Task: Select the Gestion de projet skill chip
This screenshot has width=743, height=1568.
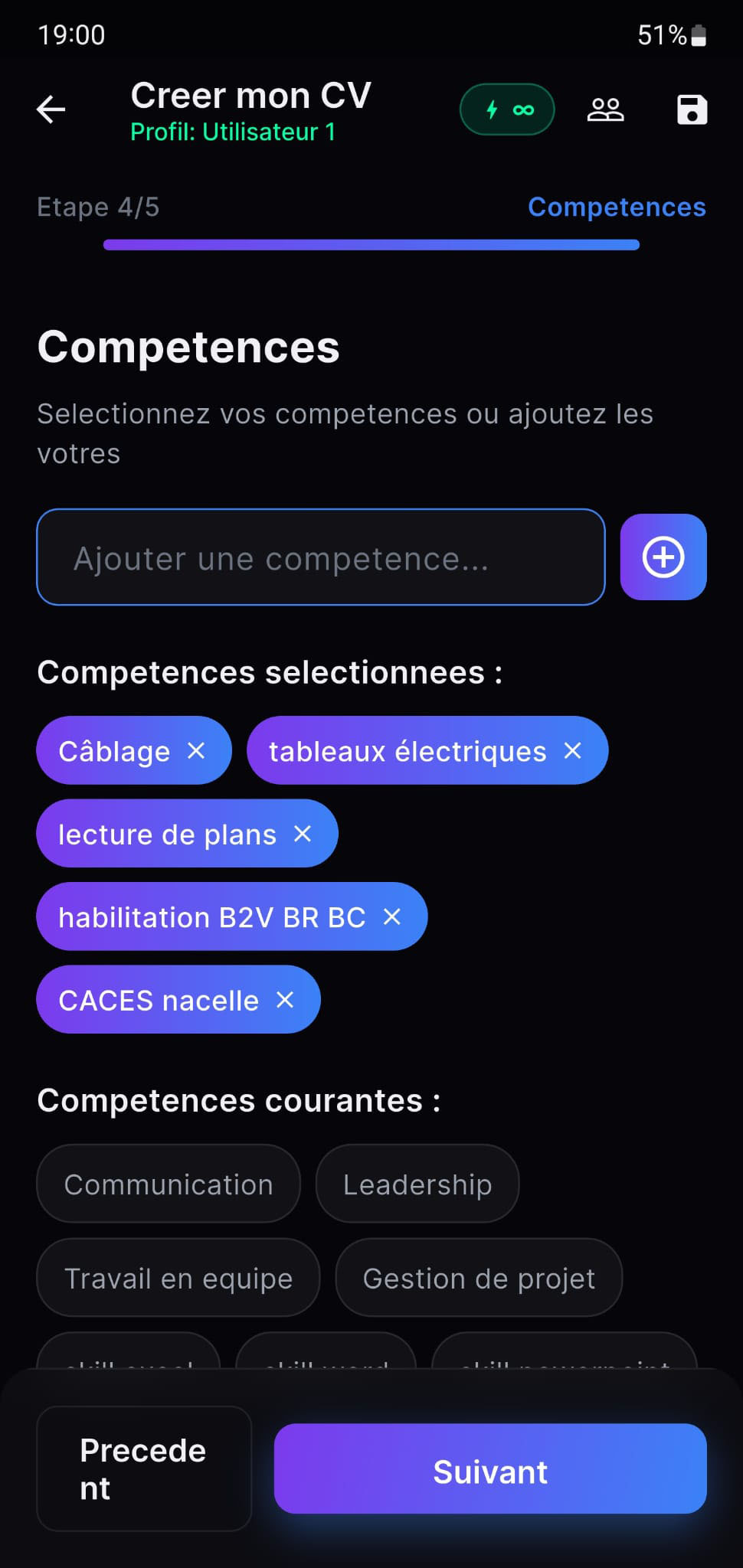Action: [x=478, y=1277]
